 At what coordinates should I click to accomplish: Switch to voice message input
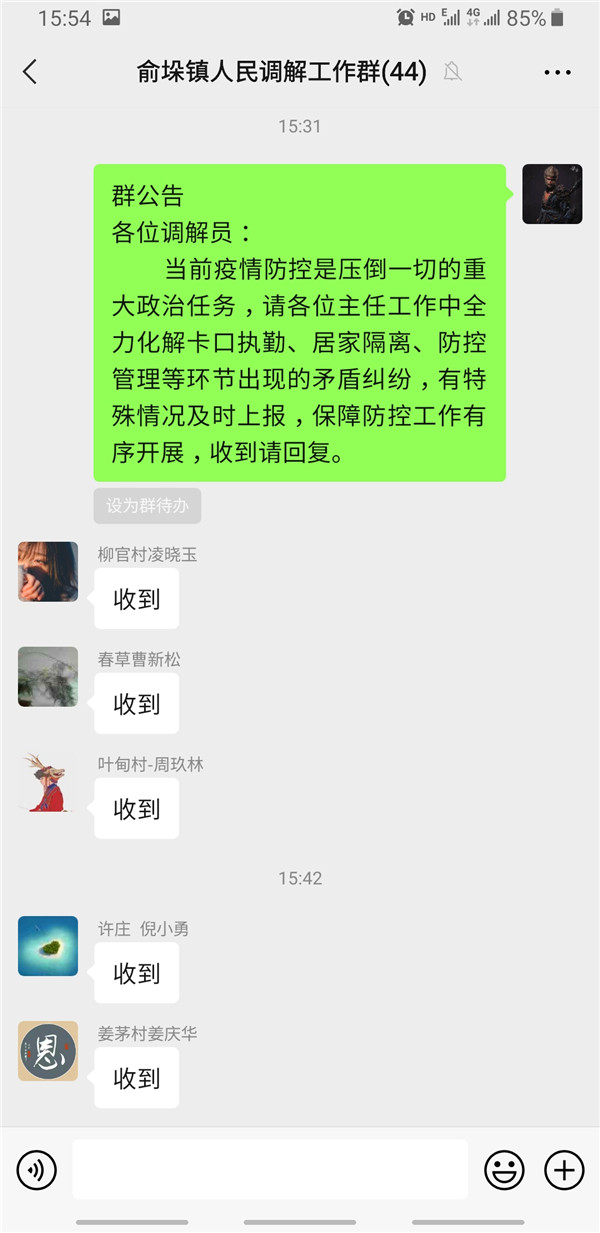pyautogui.click(x=37, y=1169)
